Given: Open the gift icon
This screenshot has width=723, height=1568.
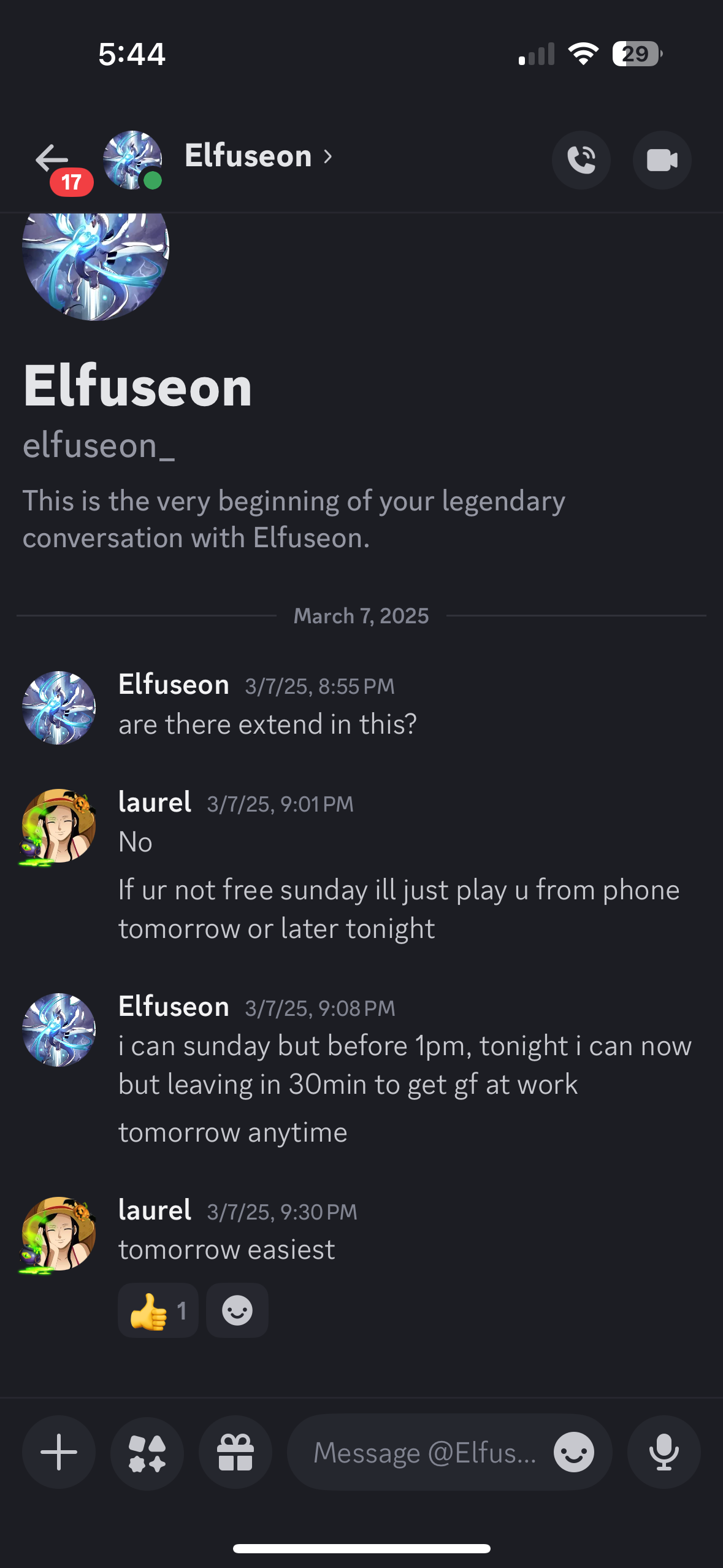Looking at the screenshot, I should 235,1452.
